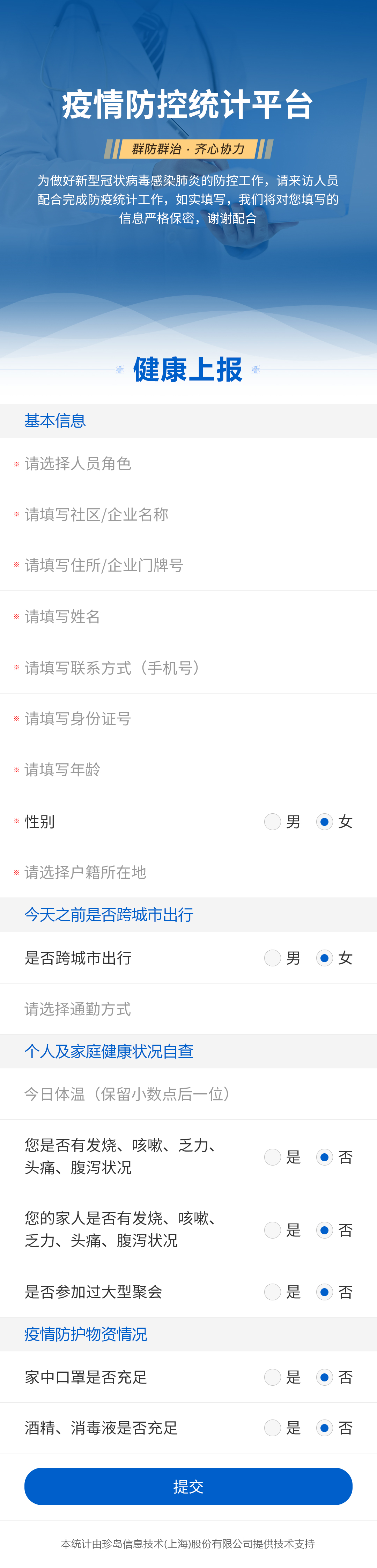Select 是 for 您的家人是否有发烧
The image size is (377, 1568).
(x=273, y=1230)
